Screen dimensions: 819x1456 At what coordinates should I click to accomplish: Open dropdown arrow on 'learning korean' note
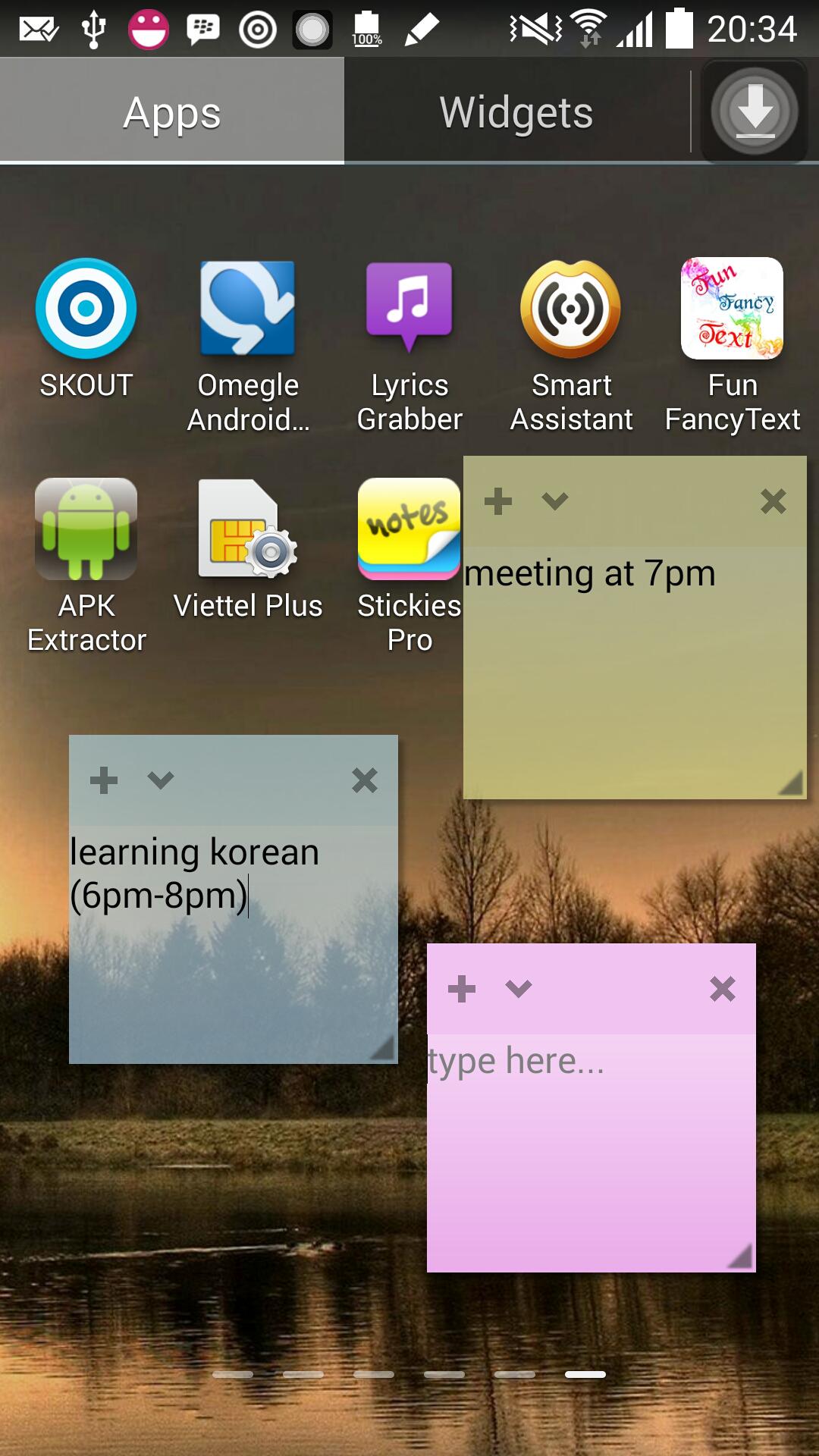[161, 780]
